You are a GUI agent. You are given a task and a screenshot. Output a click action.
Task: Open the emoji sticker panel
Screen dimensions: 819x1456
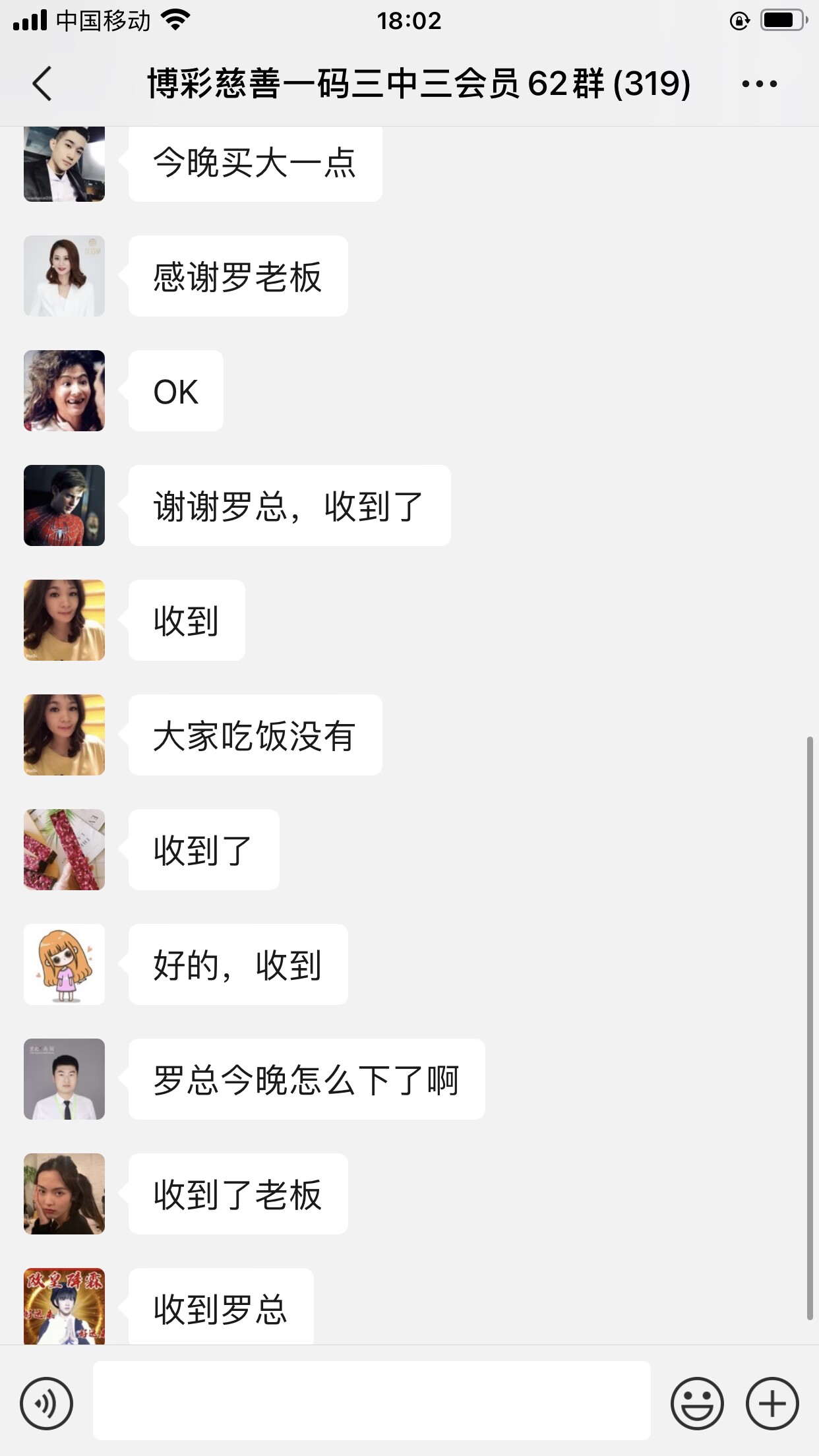pyautogui.click(x=697, y=1403)
